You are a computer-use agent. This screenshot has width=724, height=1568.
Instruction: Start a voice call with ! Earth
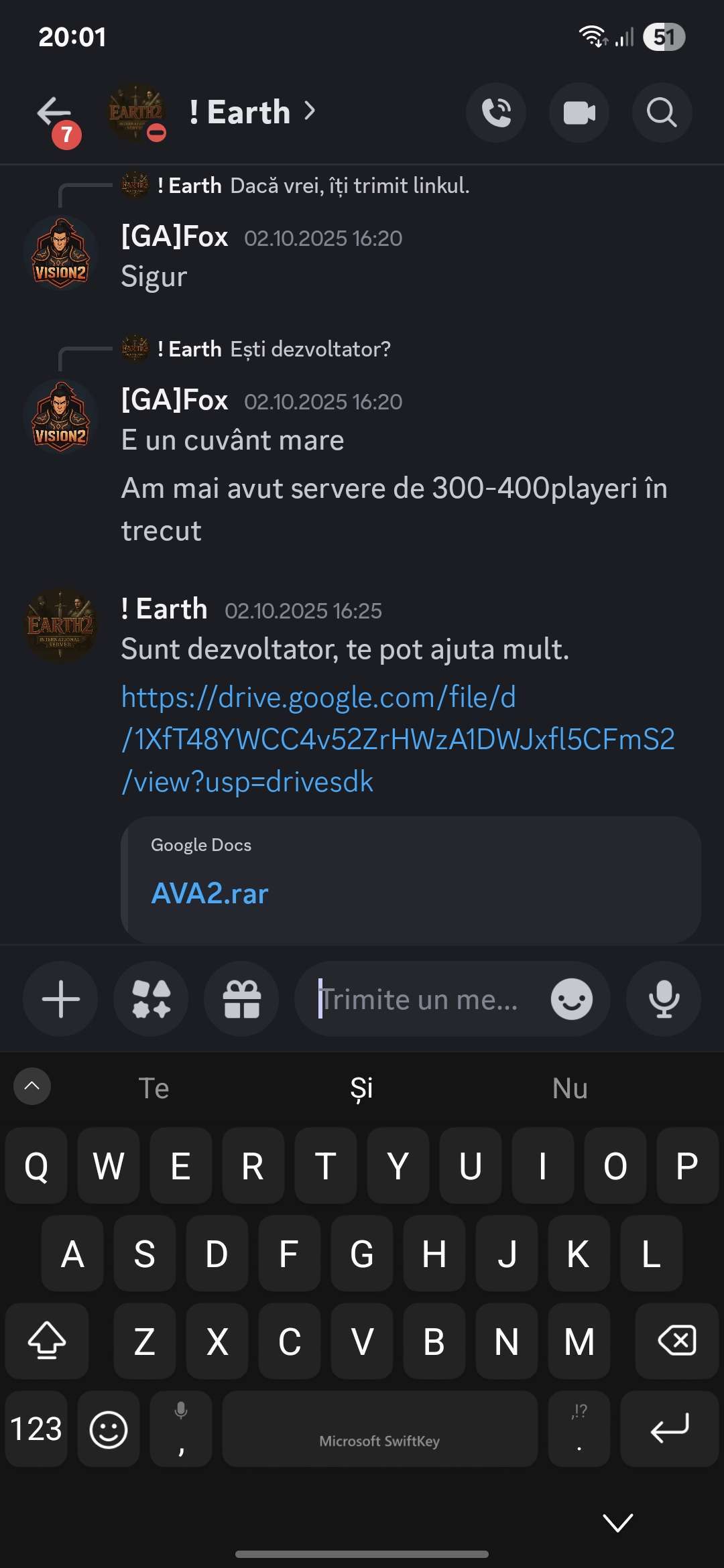tap(496, 113)
